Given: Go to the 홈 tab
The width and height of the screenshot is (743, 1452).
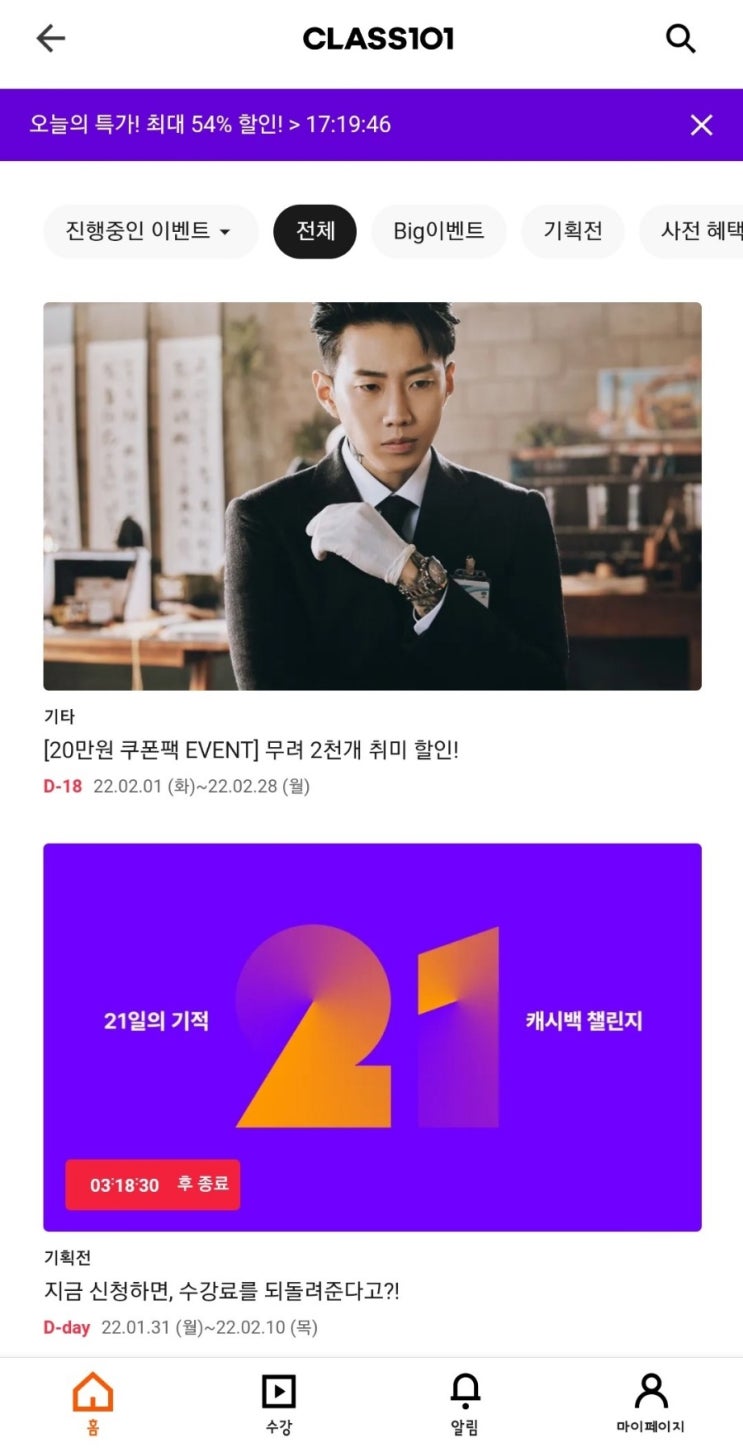Looking at the screenshot, I should [x=93, y=1404].
